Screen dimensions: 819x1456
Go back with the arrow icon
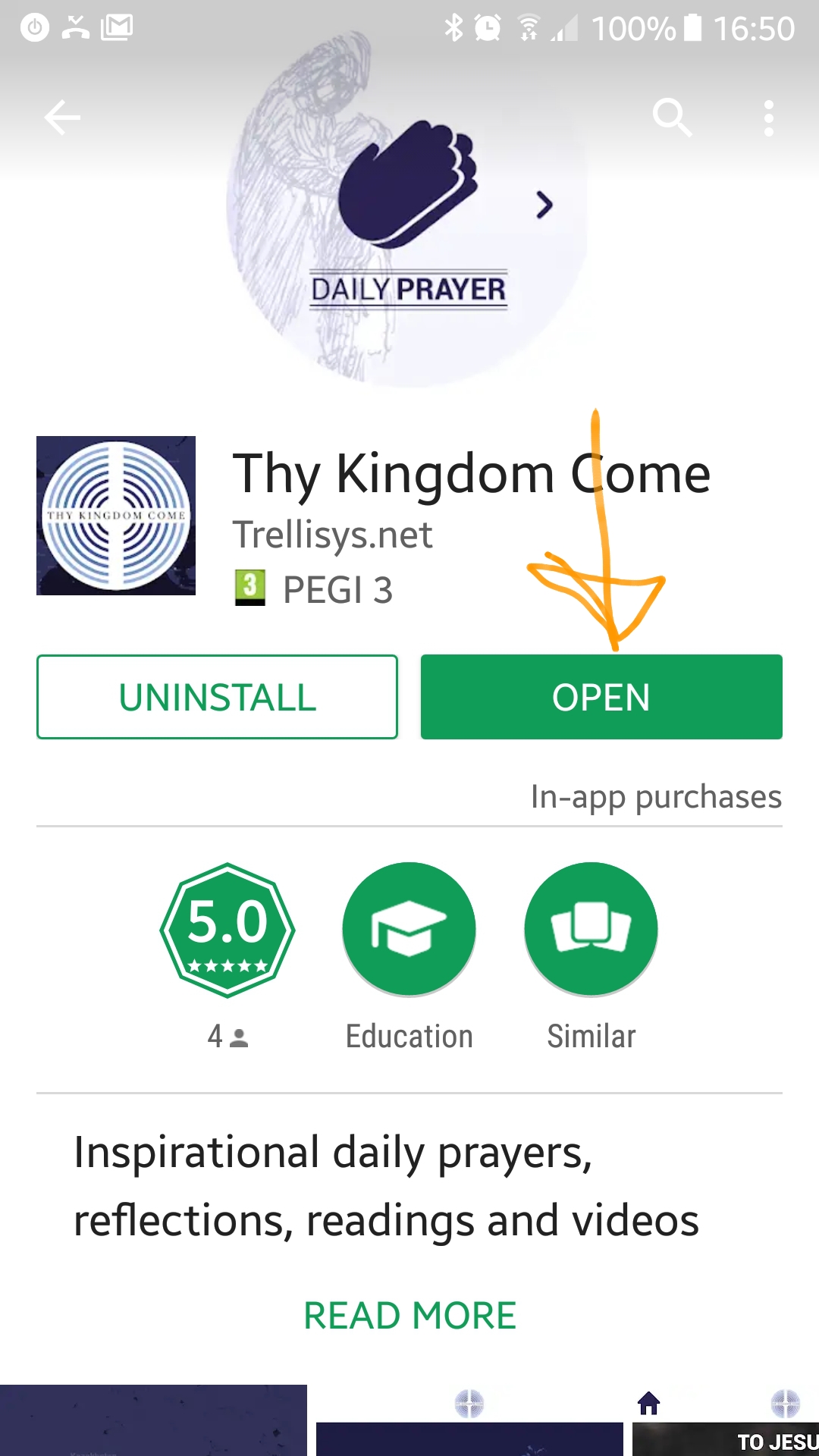62,118
